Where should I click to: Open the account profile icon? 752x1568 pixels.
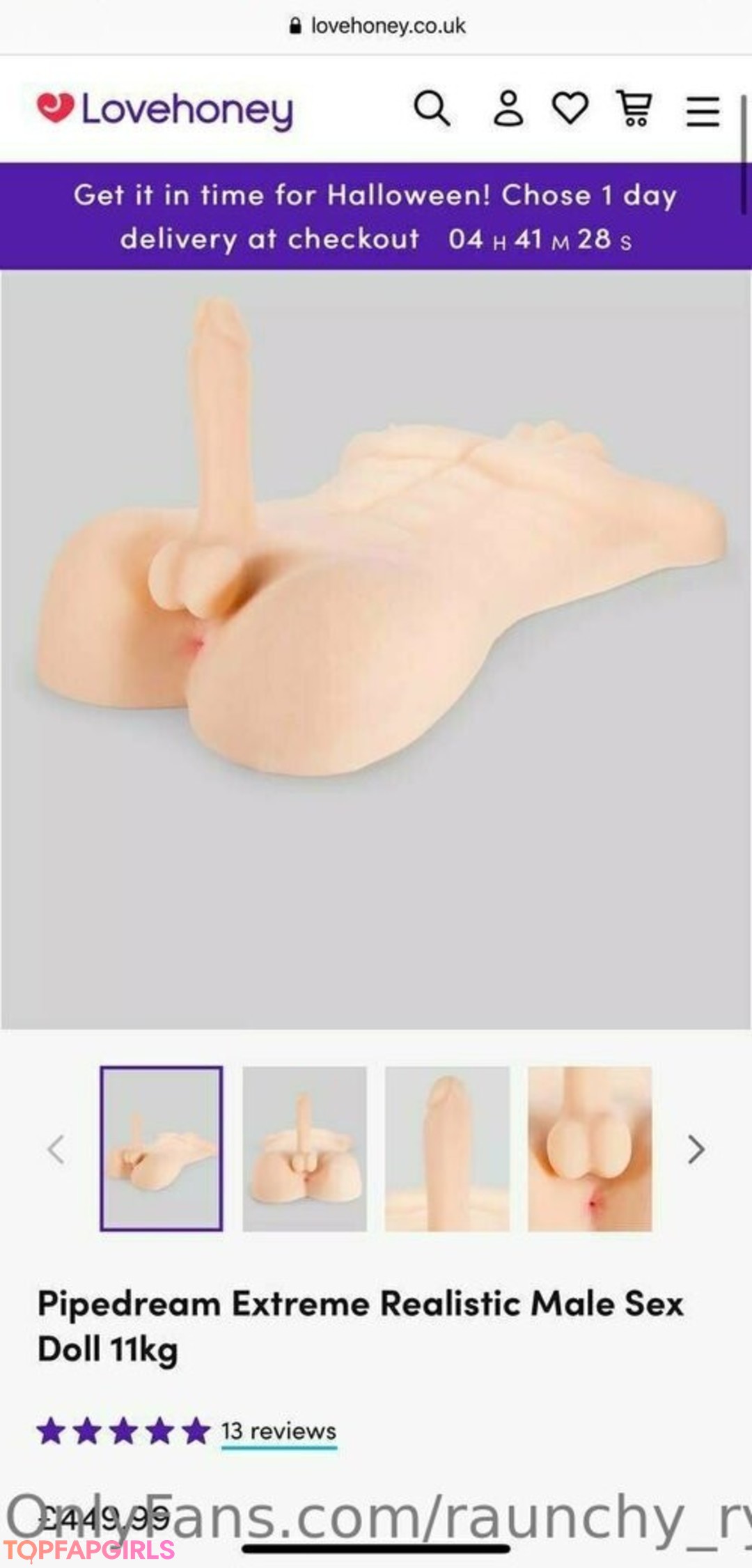point(508,109)
